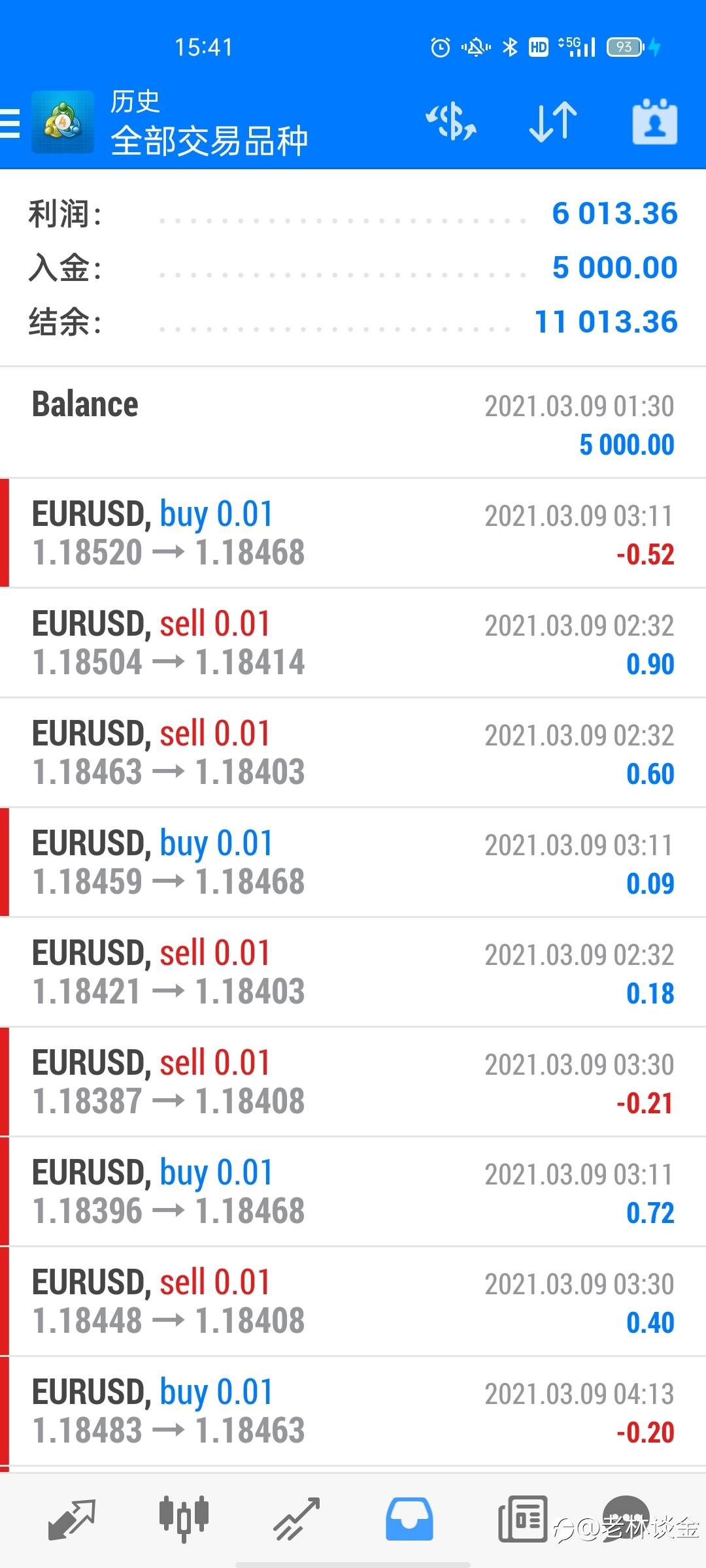Screen dimensions: 706x1568
Task: Open EURUSD buy trade with -0.52 loss
Action: pos(353,533)
